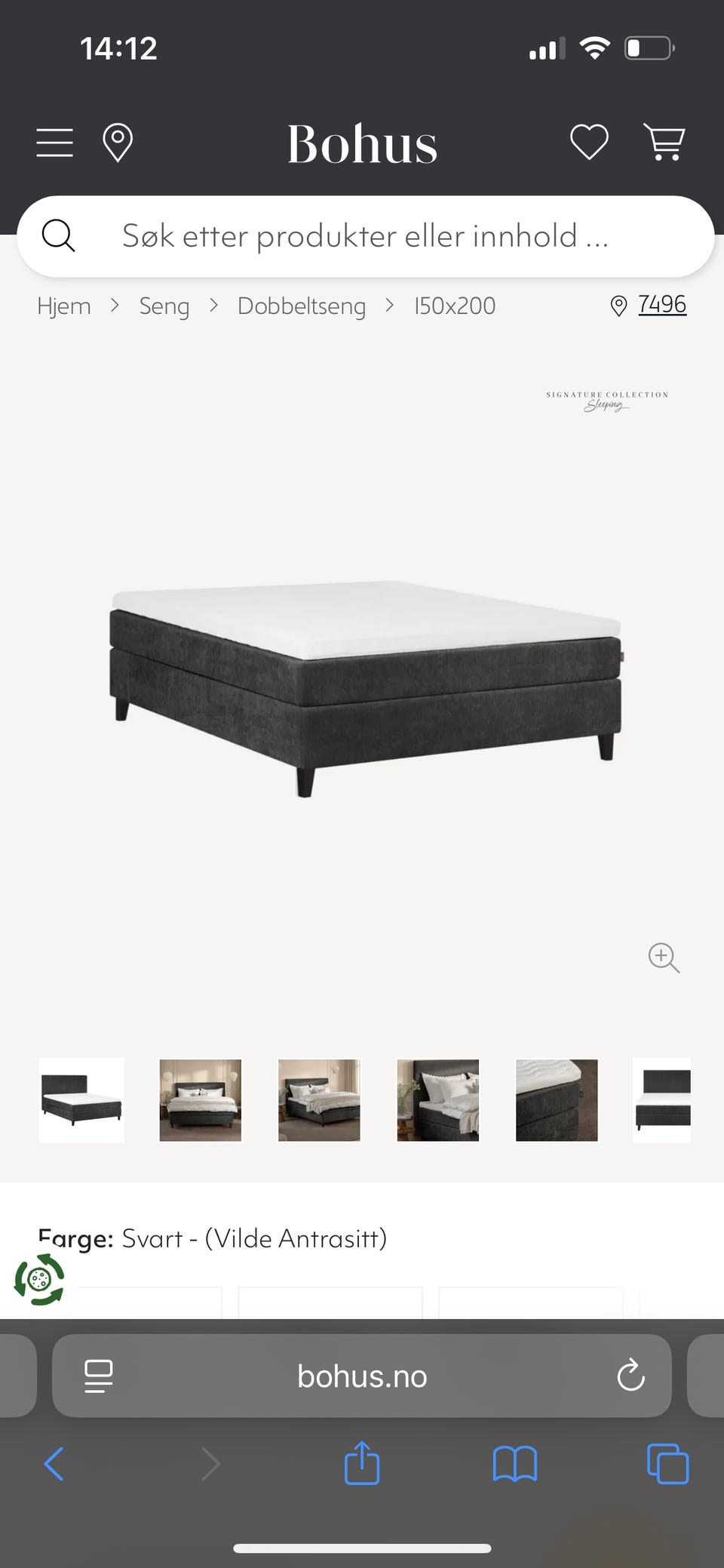Reload the bohus.no page
This screenshot has width=724, height=1568.
[x=630, y=1376]
